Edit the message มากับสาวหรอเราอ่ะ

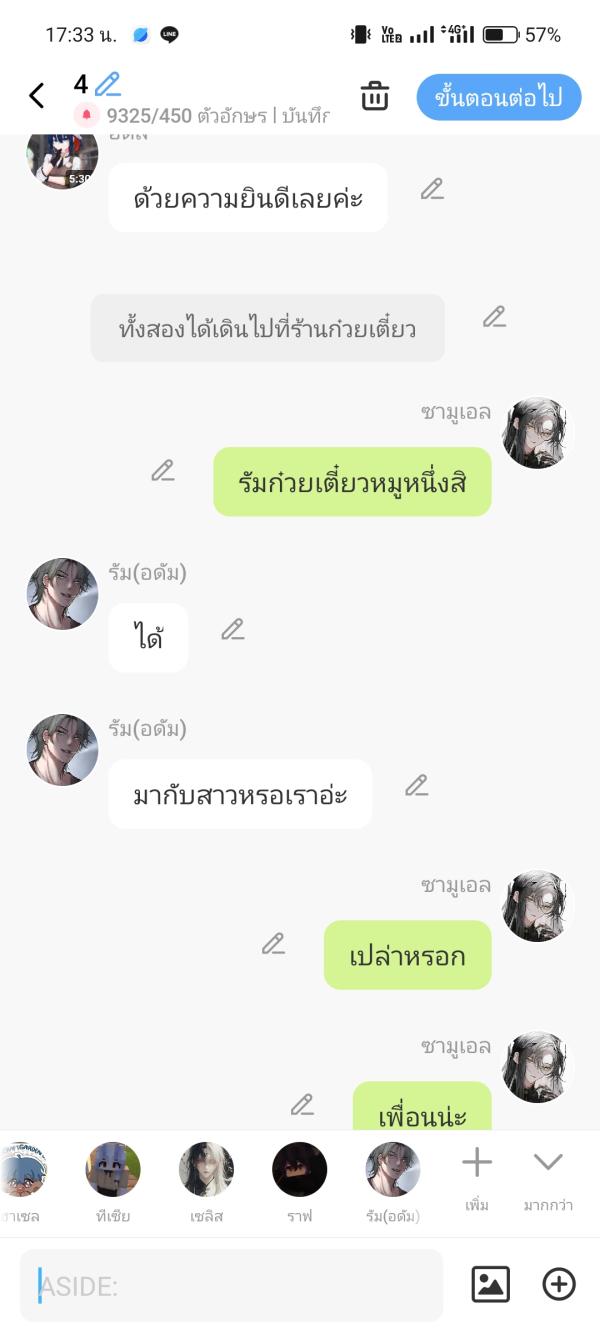(417, 785)
